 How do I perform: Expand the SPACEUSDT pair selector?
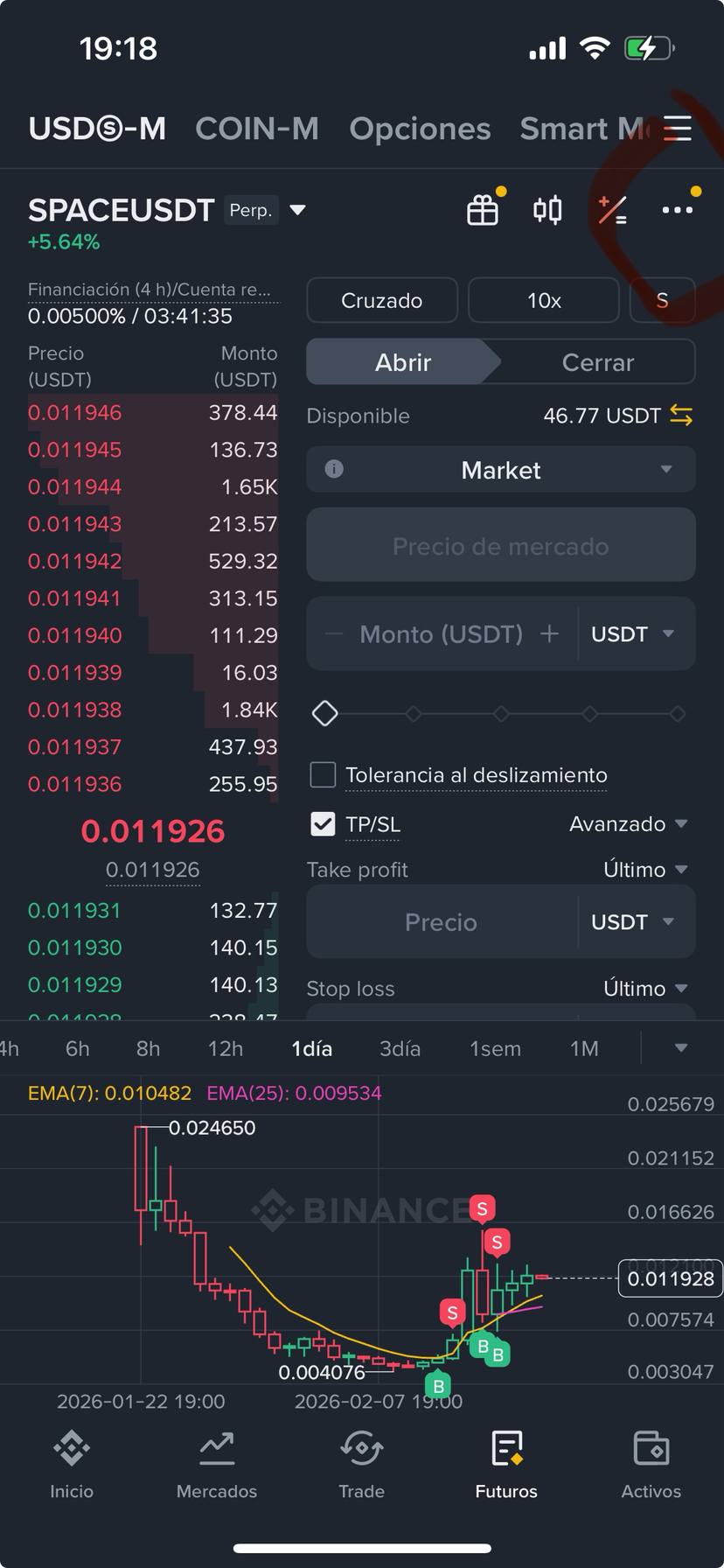297,210
